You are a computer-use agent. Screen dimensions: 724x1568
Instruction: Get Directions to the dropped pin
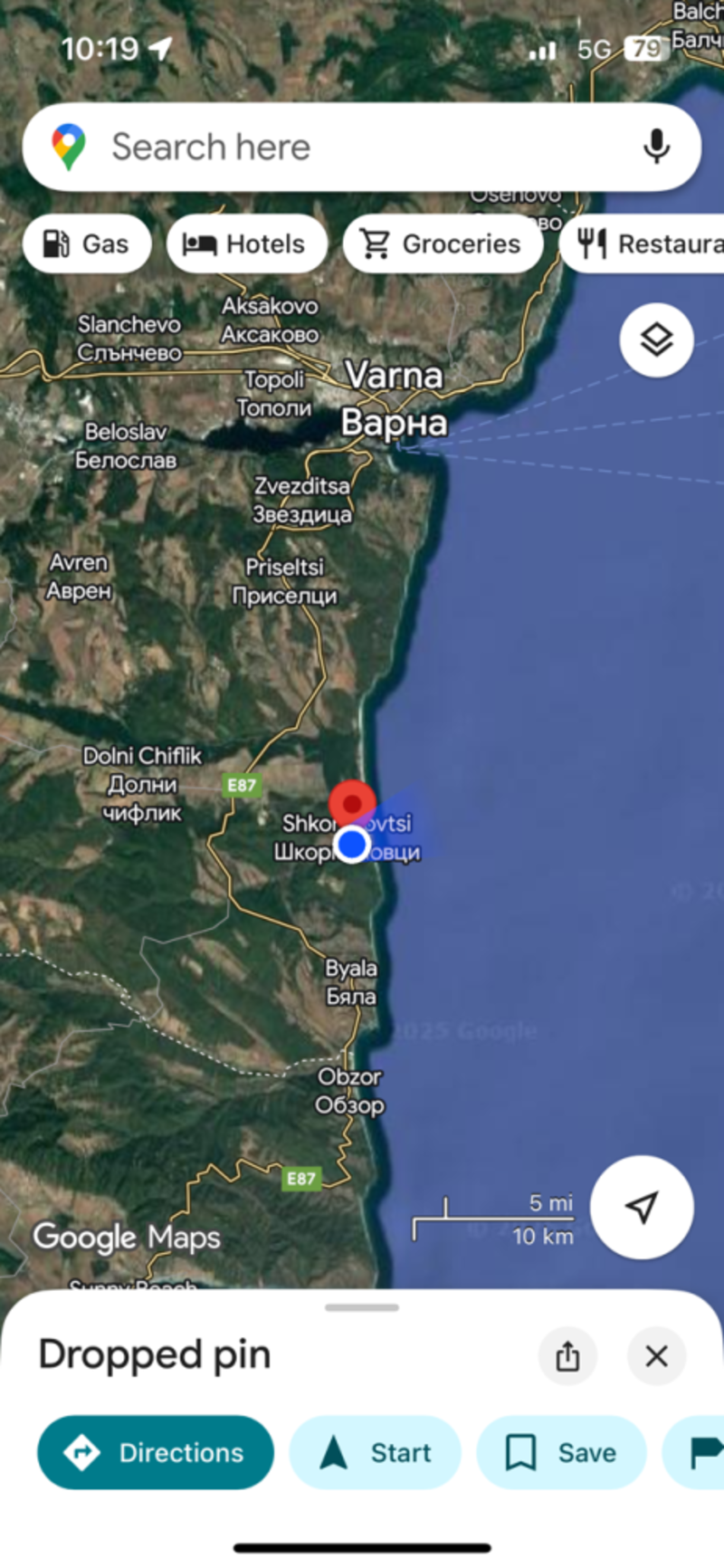click(156, 1452)
